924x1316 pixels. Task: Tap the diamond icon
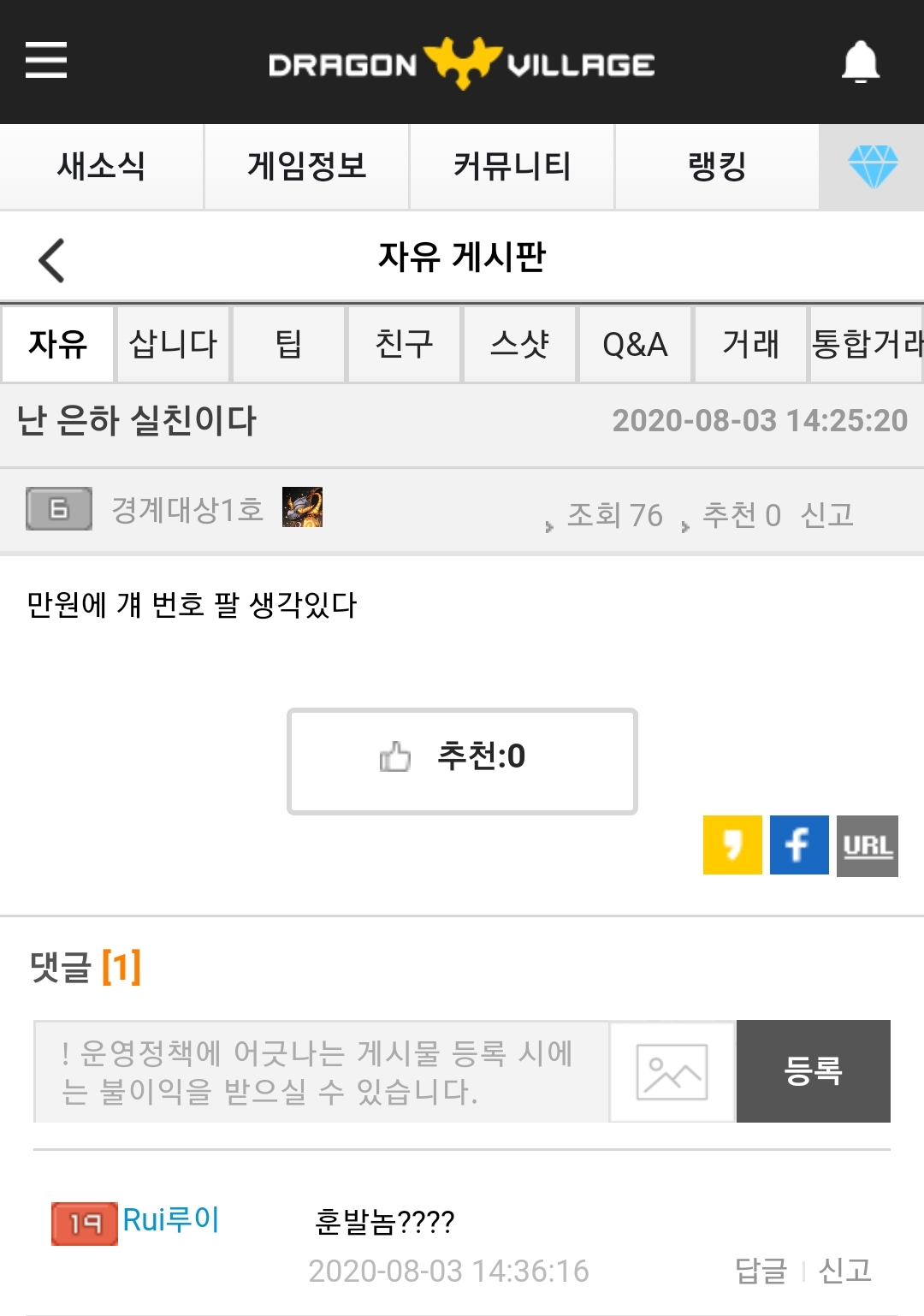tap(872, 166)
